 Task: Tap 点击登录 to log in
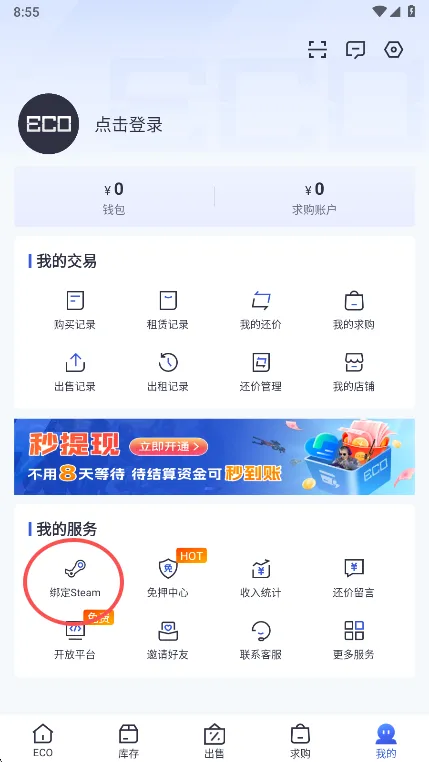[128, 125]
